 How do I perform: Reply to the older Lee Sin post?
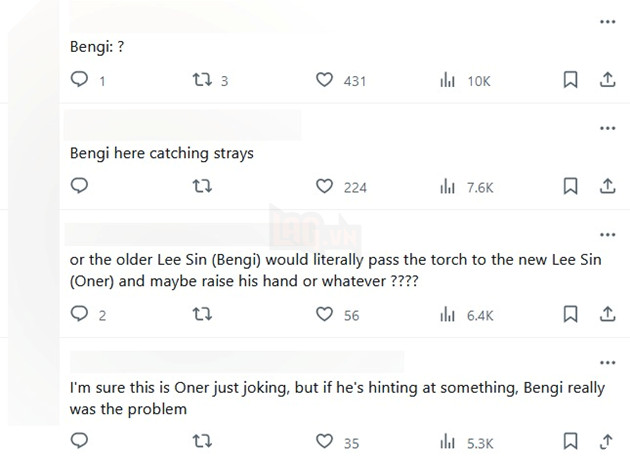(79, 314)
